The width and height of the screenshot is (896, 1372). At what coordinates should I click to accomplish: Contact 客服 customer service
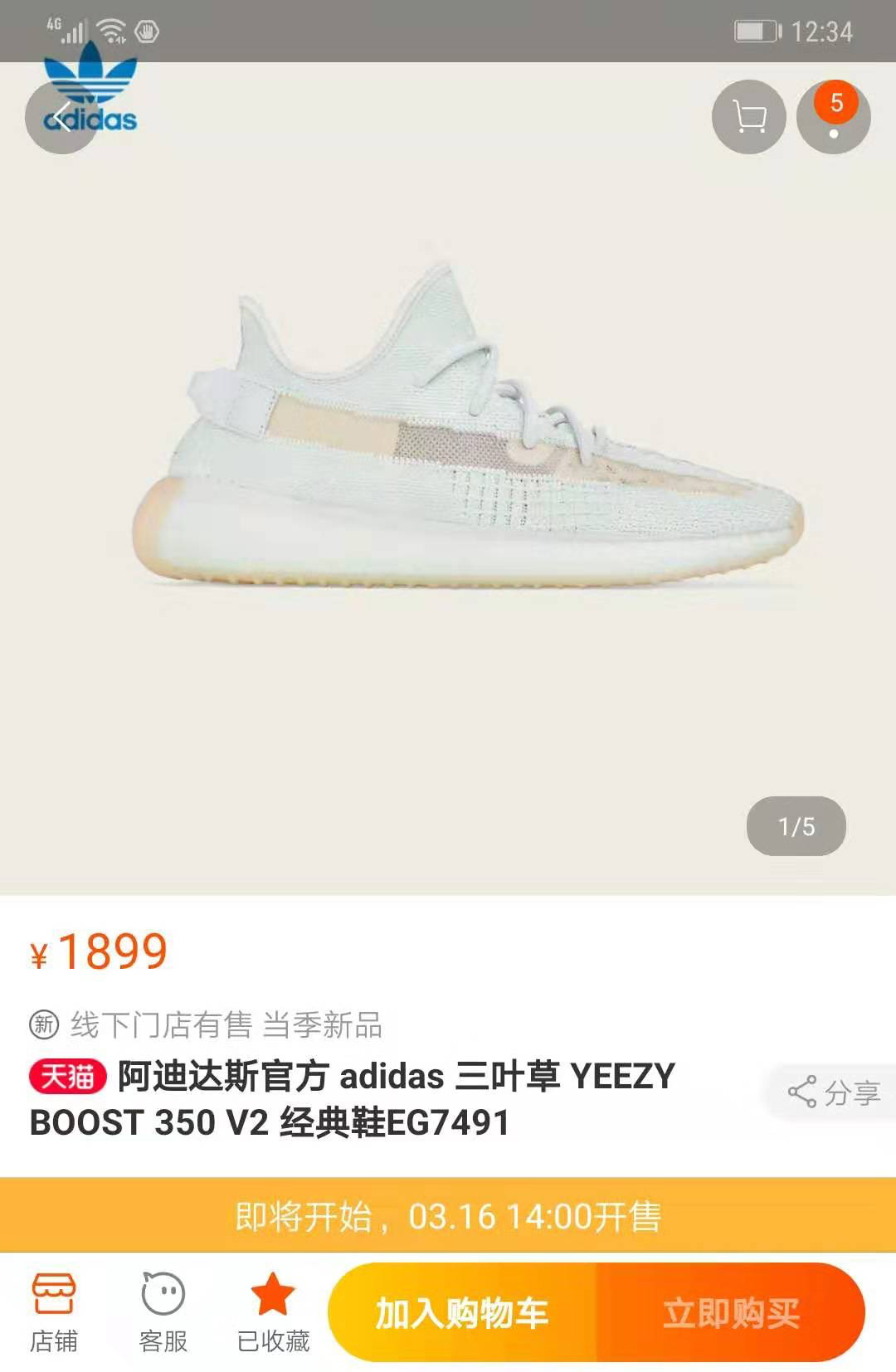(163, 1312)
